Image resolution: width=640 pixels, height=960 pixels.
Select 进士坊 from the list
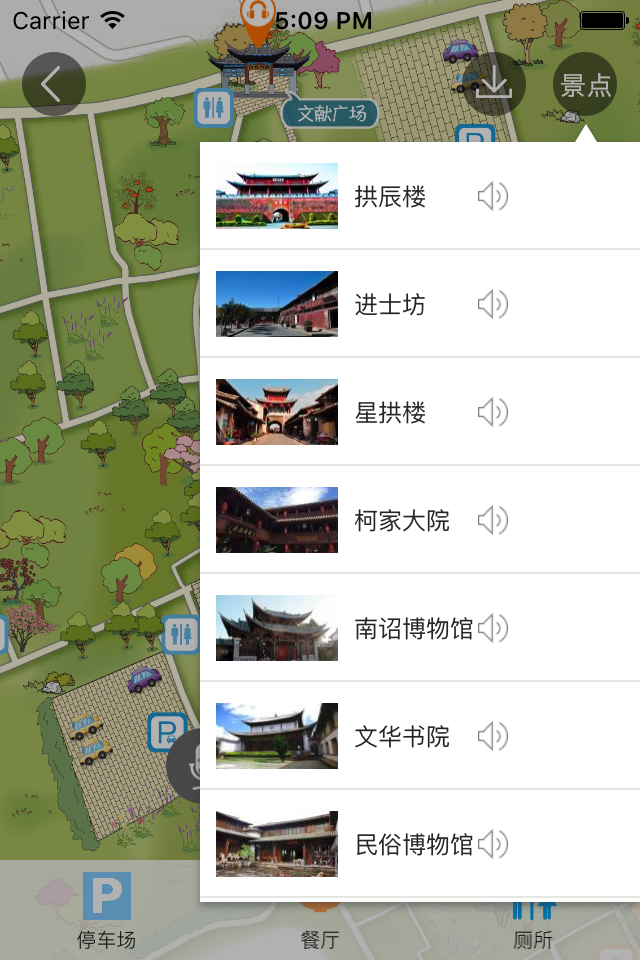point(390,305)
